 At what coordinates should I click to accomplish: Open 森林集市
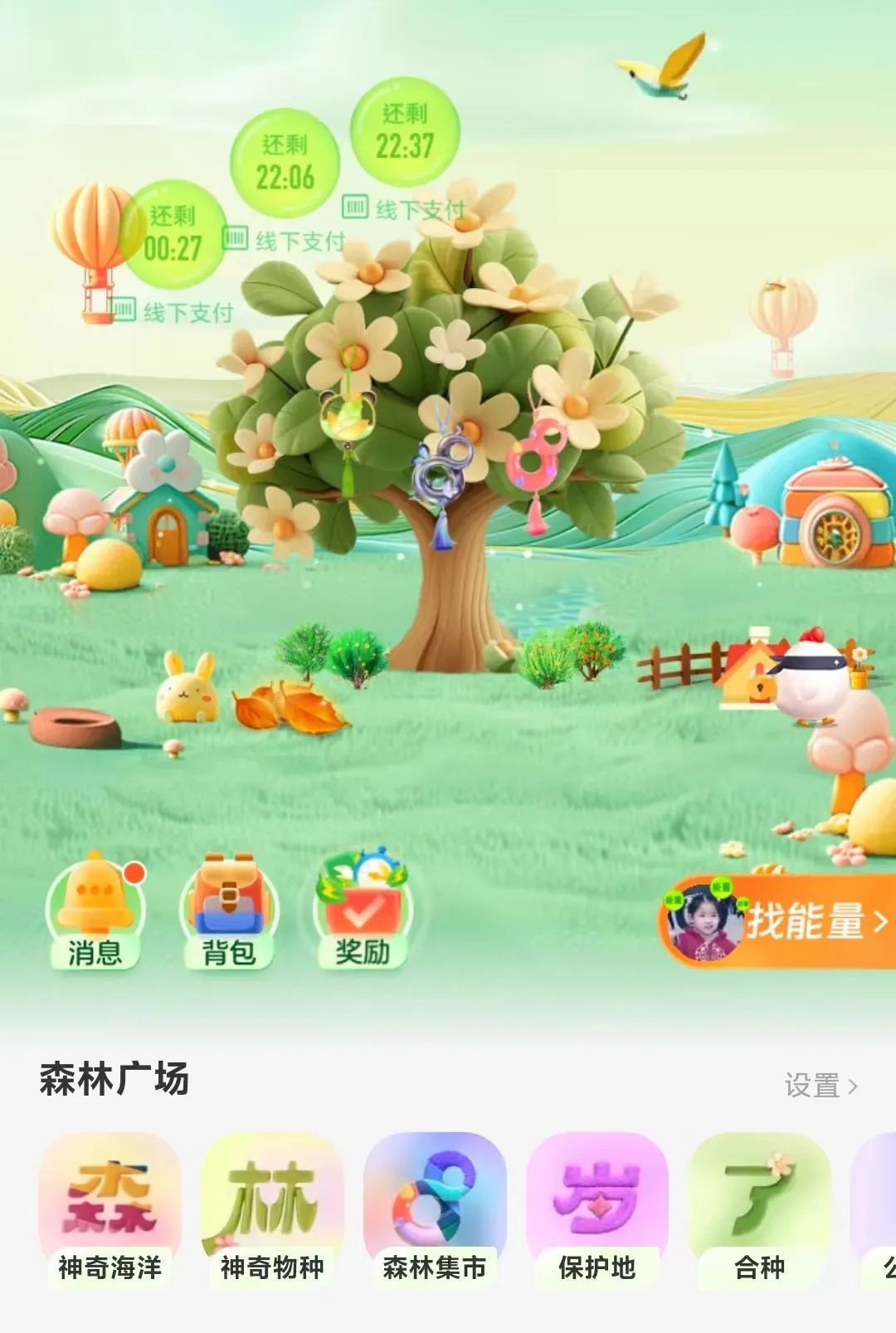click(x=435, y=1211)
